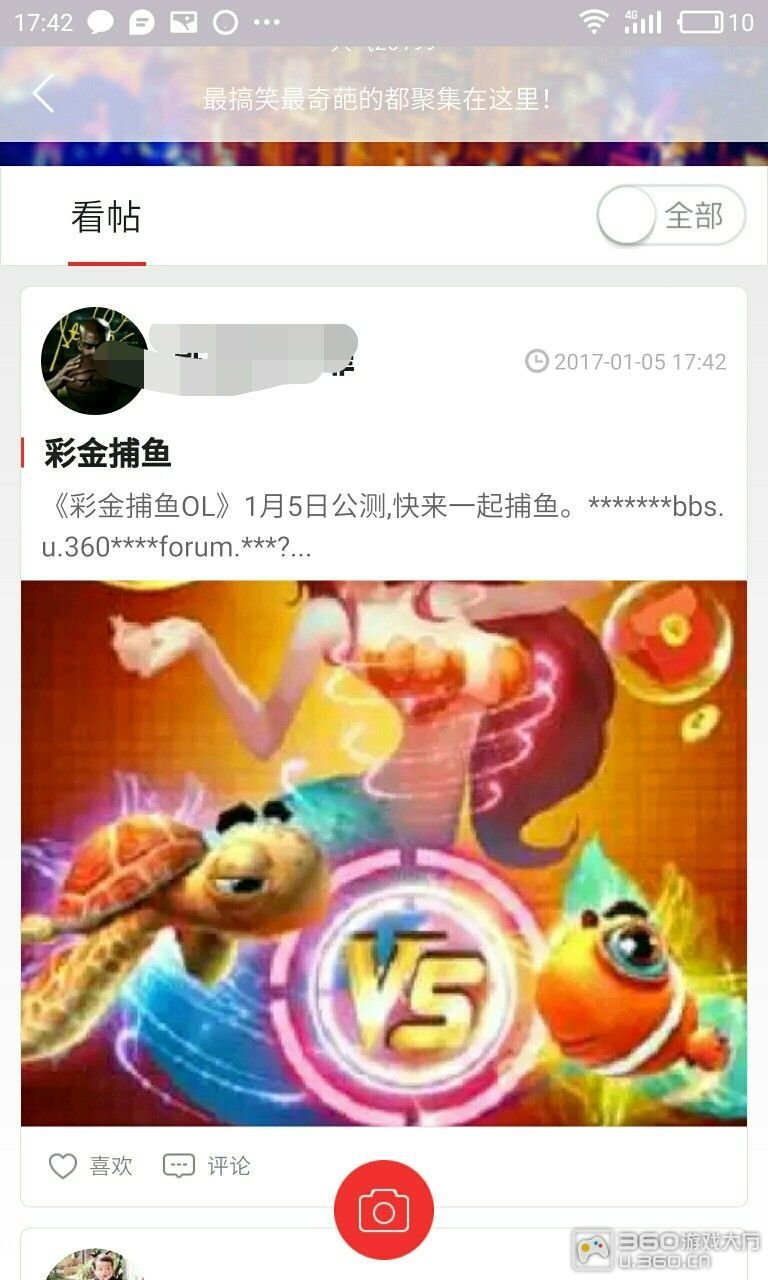Open the 彩金捕鱼 post
This screenshot has width=768, height=1280.
[x=108, y=454]
